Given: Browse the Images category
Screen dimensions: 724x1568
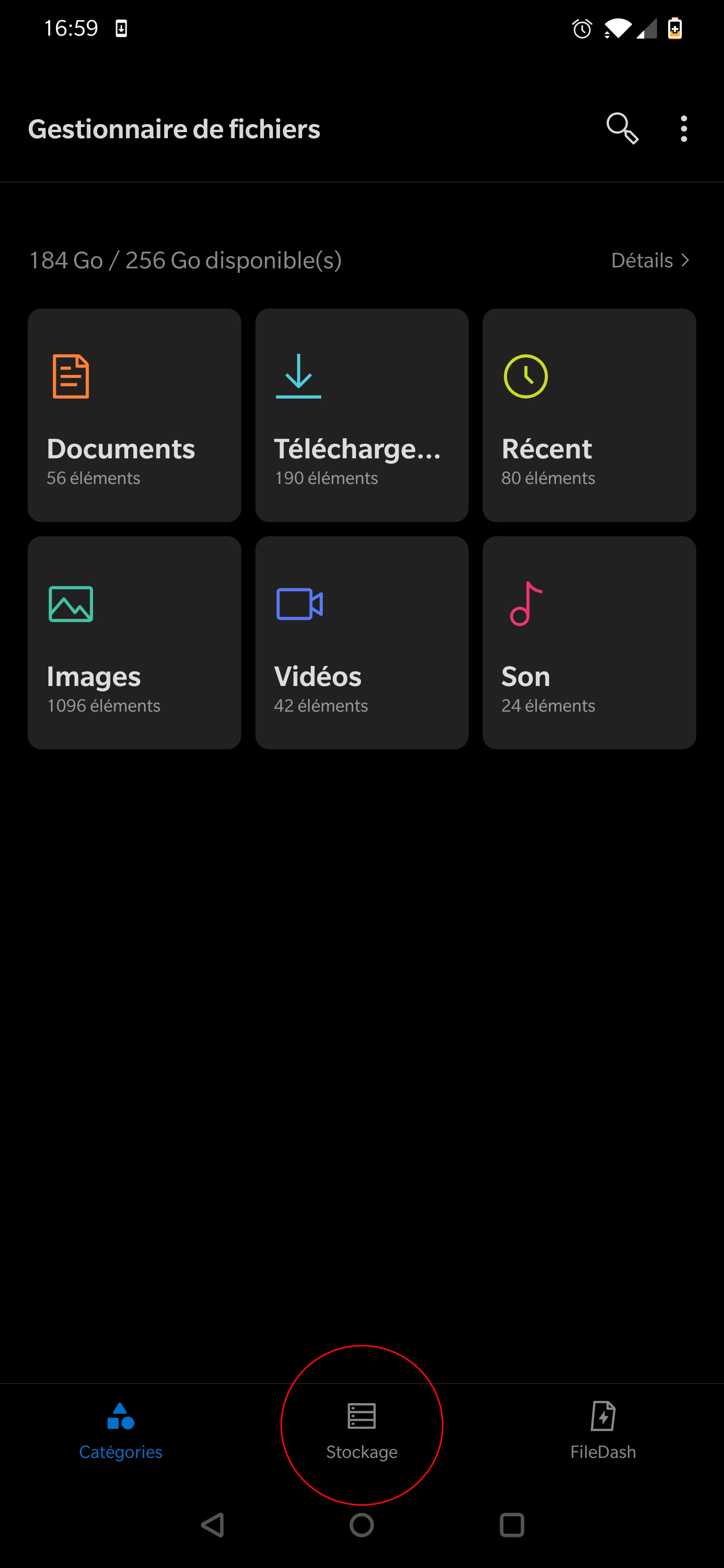Looking at the screenshot, I should tap(134, 643).
